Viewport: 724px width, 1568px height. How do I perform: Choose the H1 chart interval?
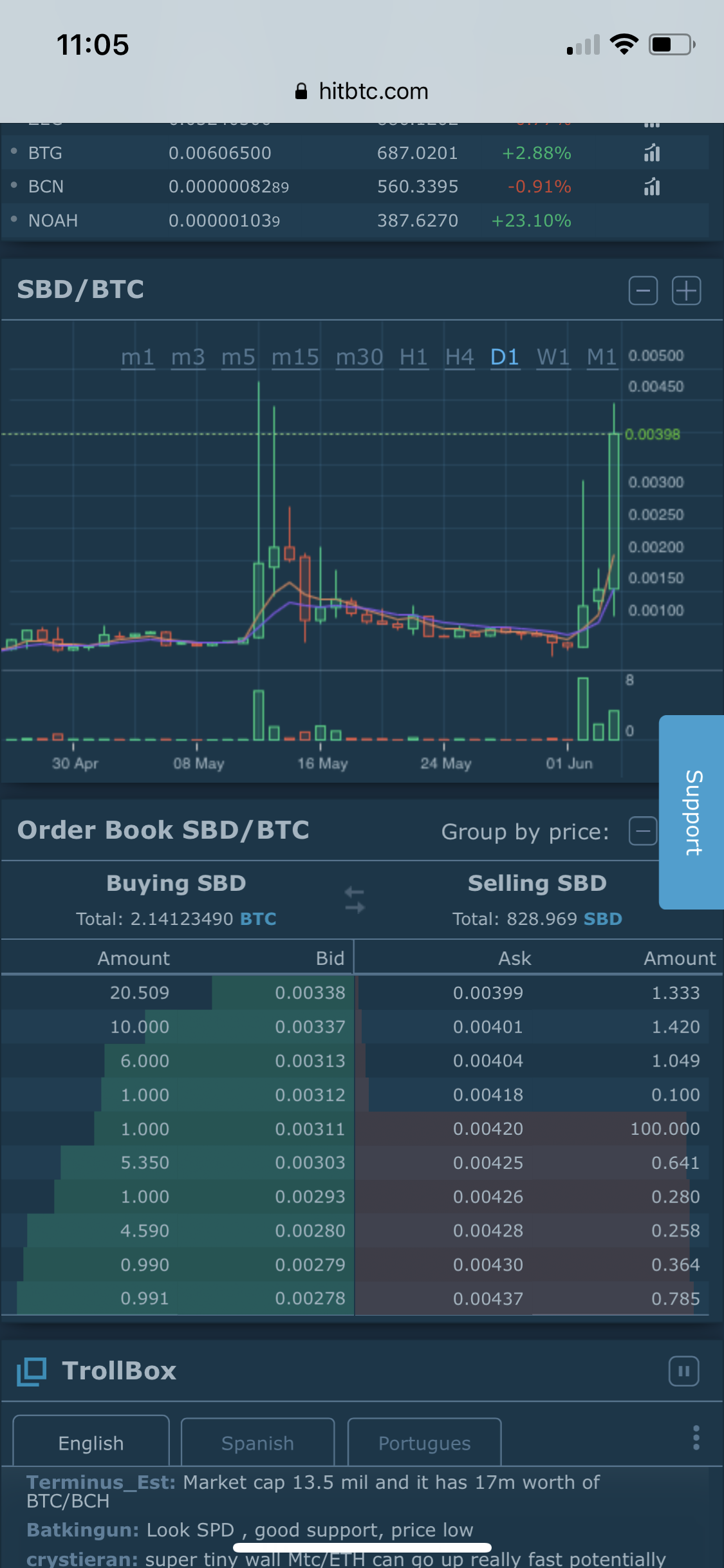tap(413, 357)
